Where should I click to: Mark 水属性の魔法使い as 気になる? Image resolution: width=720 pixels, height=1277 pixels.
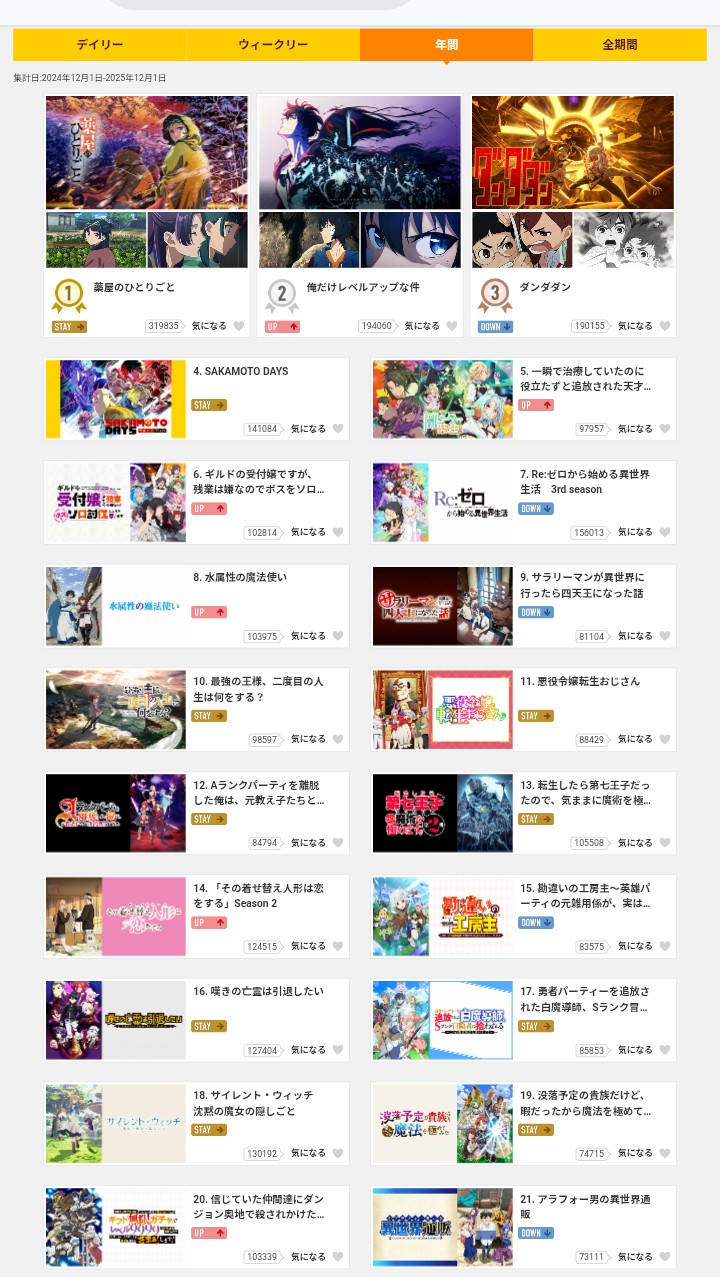tap(338, 636)
